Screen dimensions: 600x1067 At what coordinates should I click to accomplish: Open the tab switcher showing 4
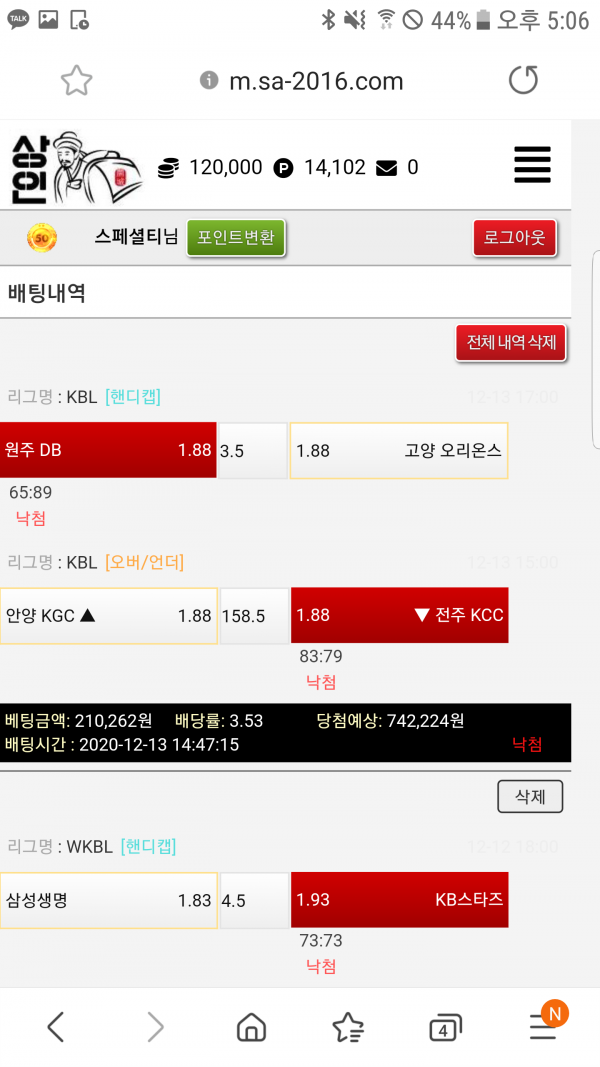point(444,1026)
